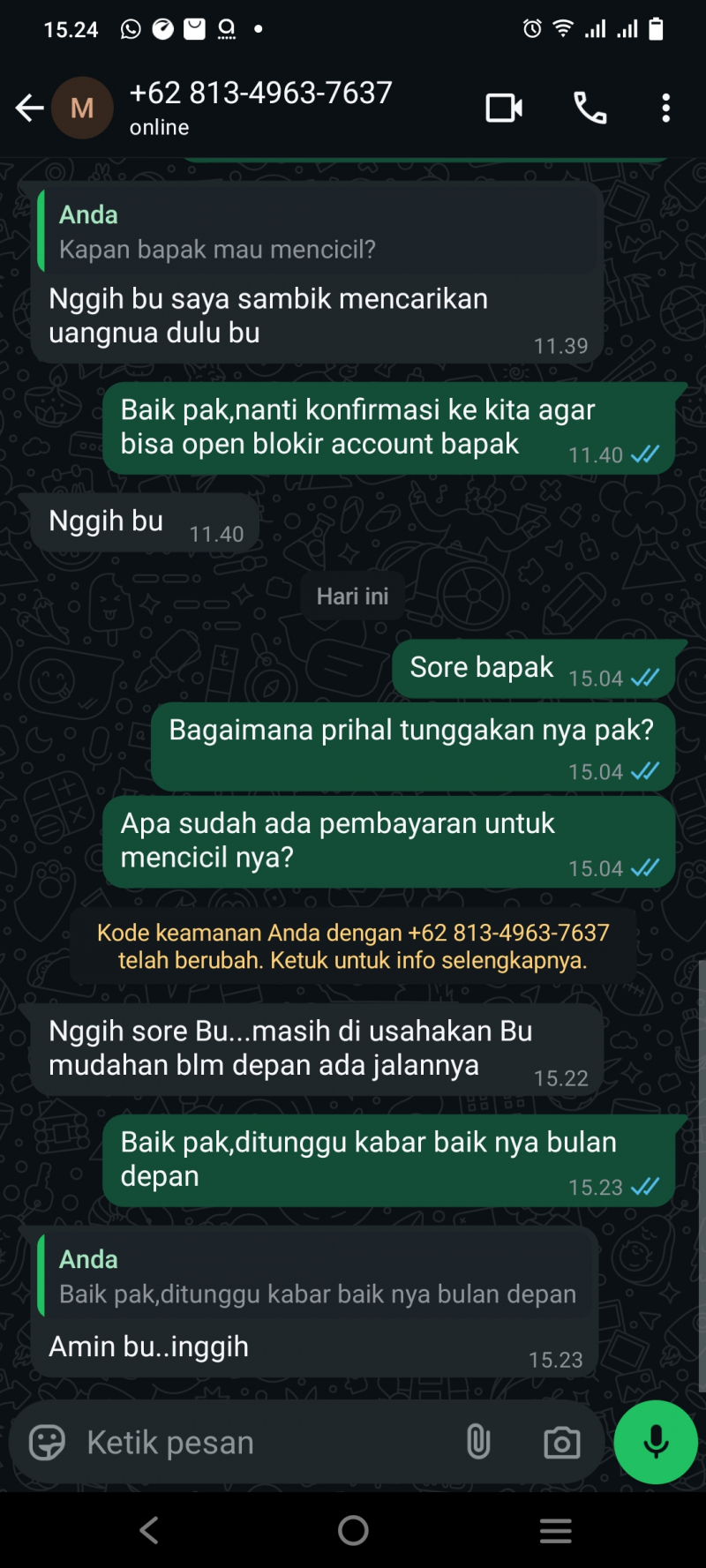
Task: Go back to the chat list
Action: 29,108
